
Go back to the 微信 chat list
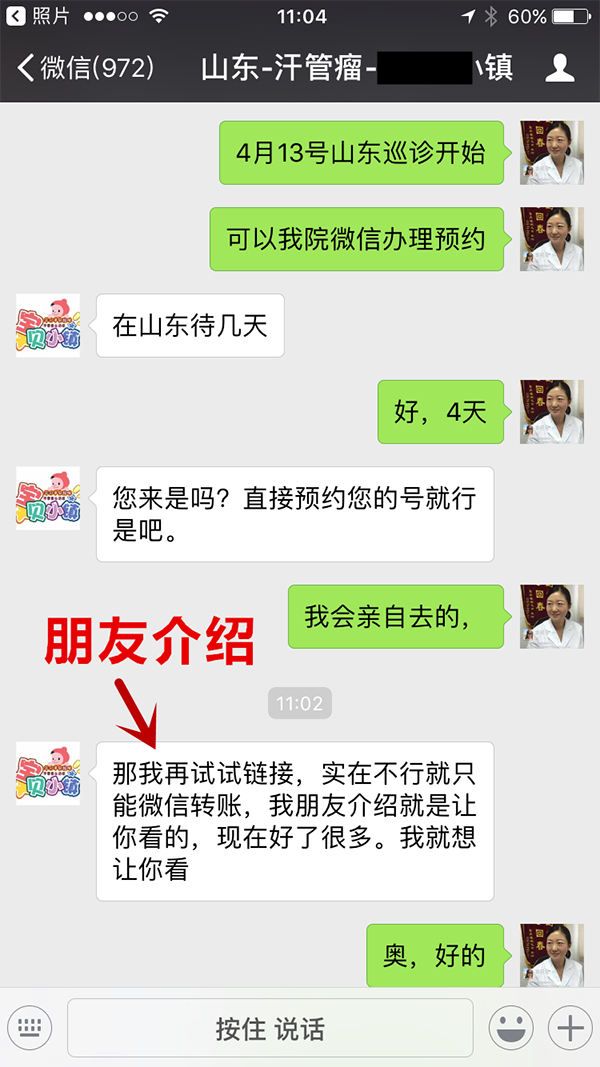pos(85,68)
